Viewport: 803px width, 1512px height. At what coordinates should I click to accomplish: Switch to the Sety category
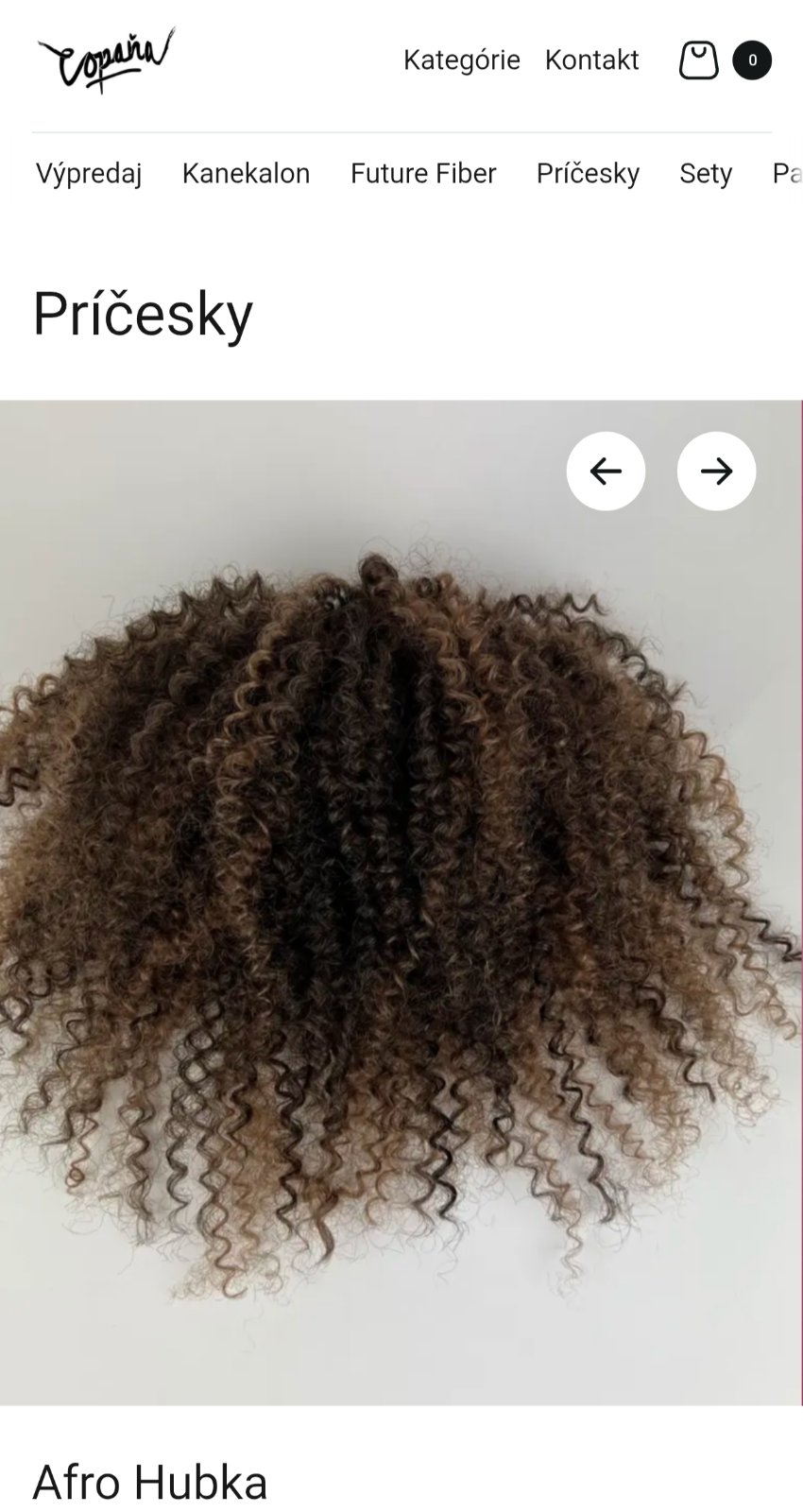point(706,174)
